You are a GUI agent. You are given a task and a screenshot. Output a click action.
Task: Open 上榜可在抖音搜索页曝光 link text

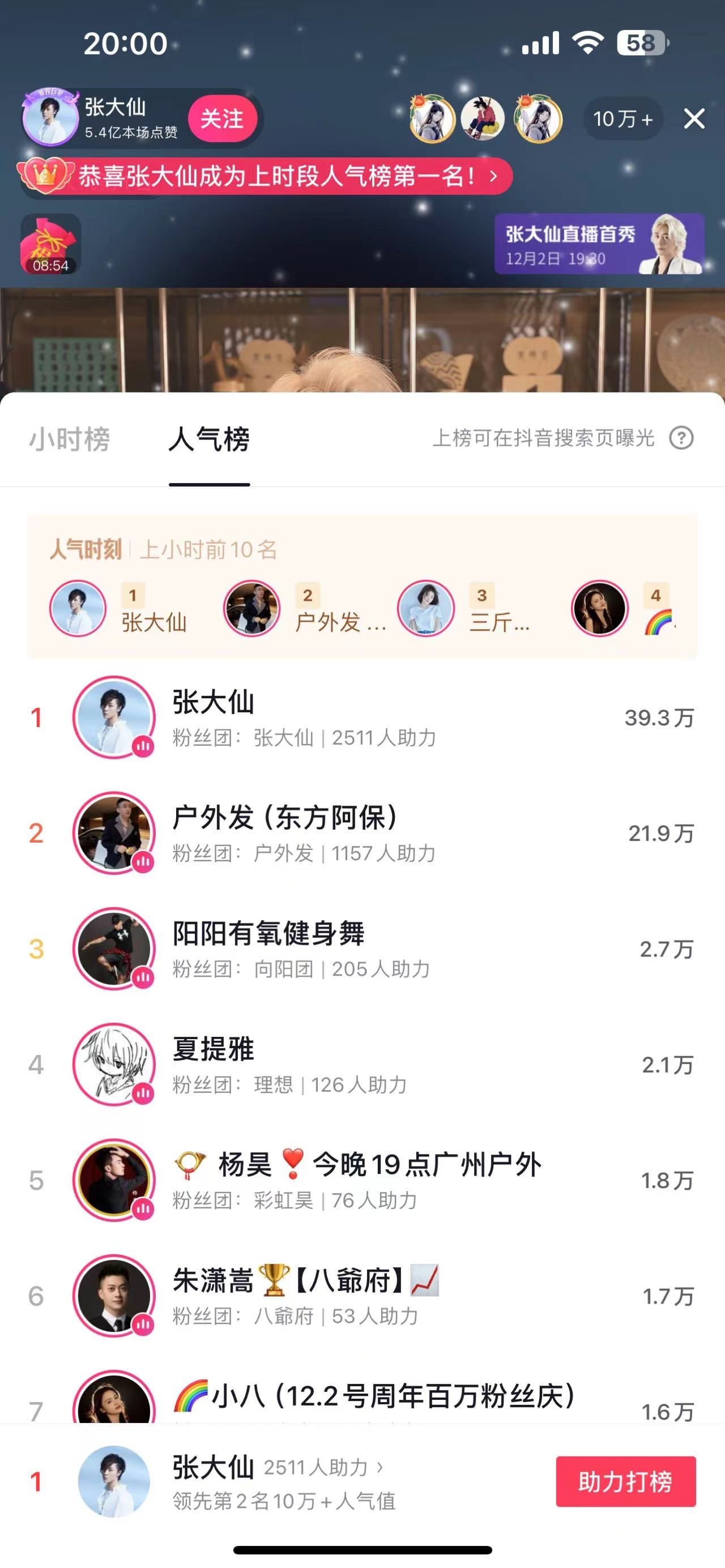[544, 439]
